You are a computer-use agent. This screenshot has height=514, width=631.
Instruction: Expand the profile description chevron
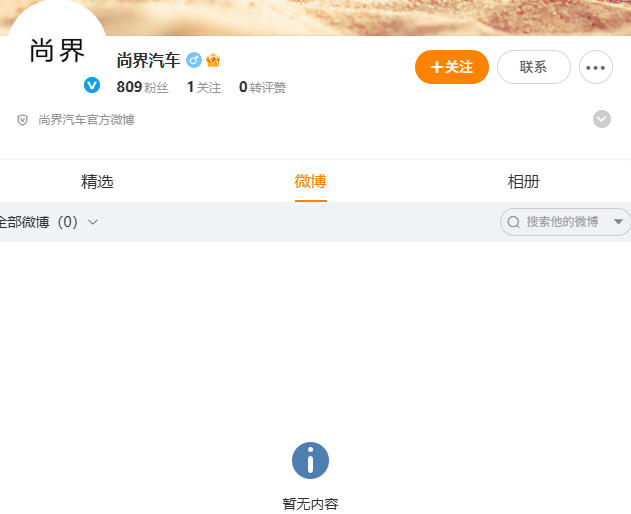[x=602, y=119]
